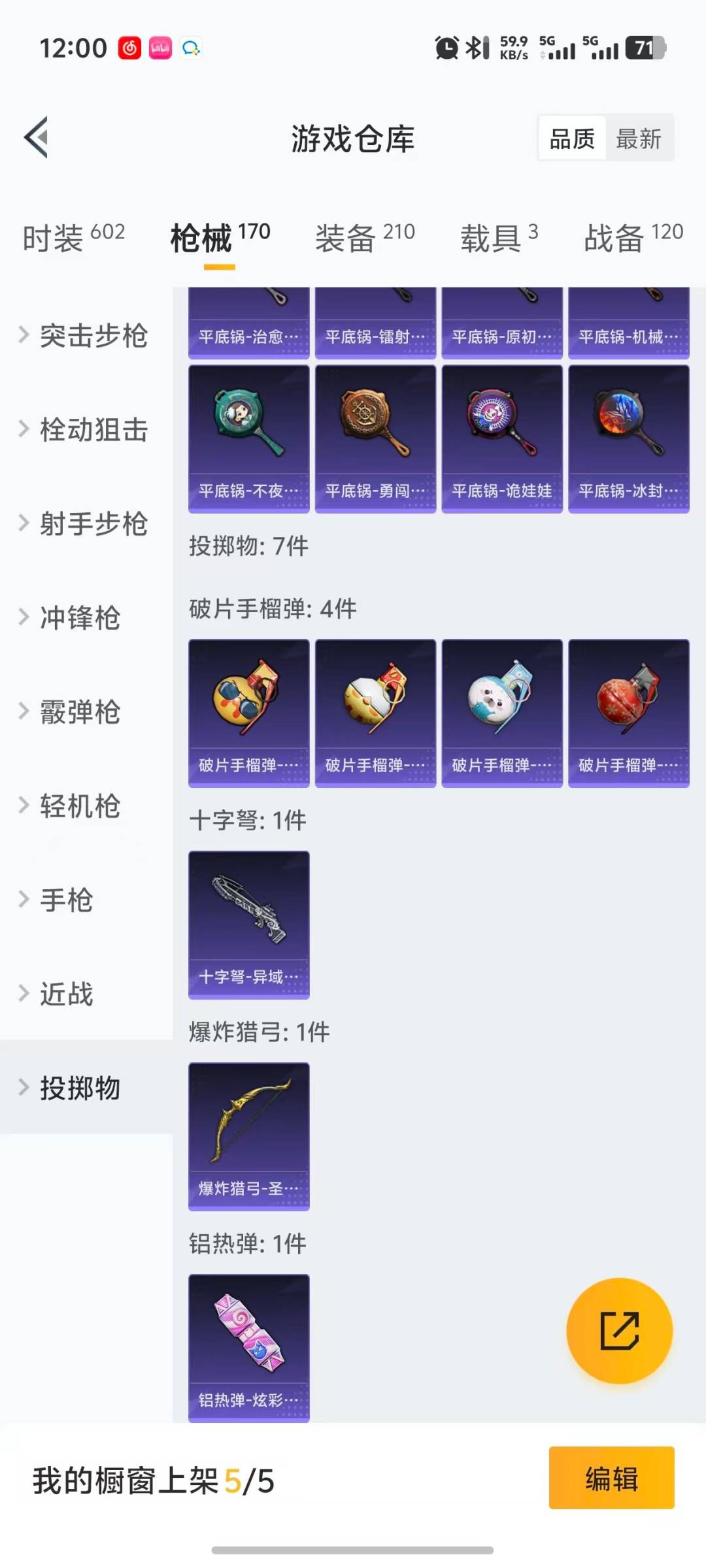
Task: Switch to the 时装 tab
Action: (x=73, y=237)
